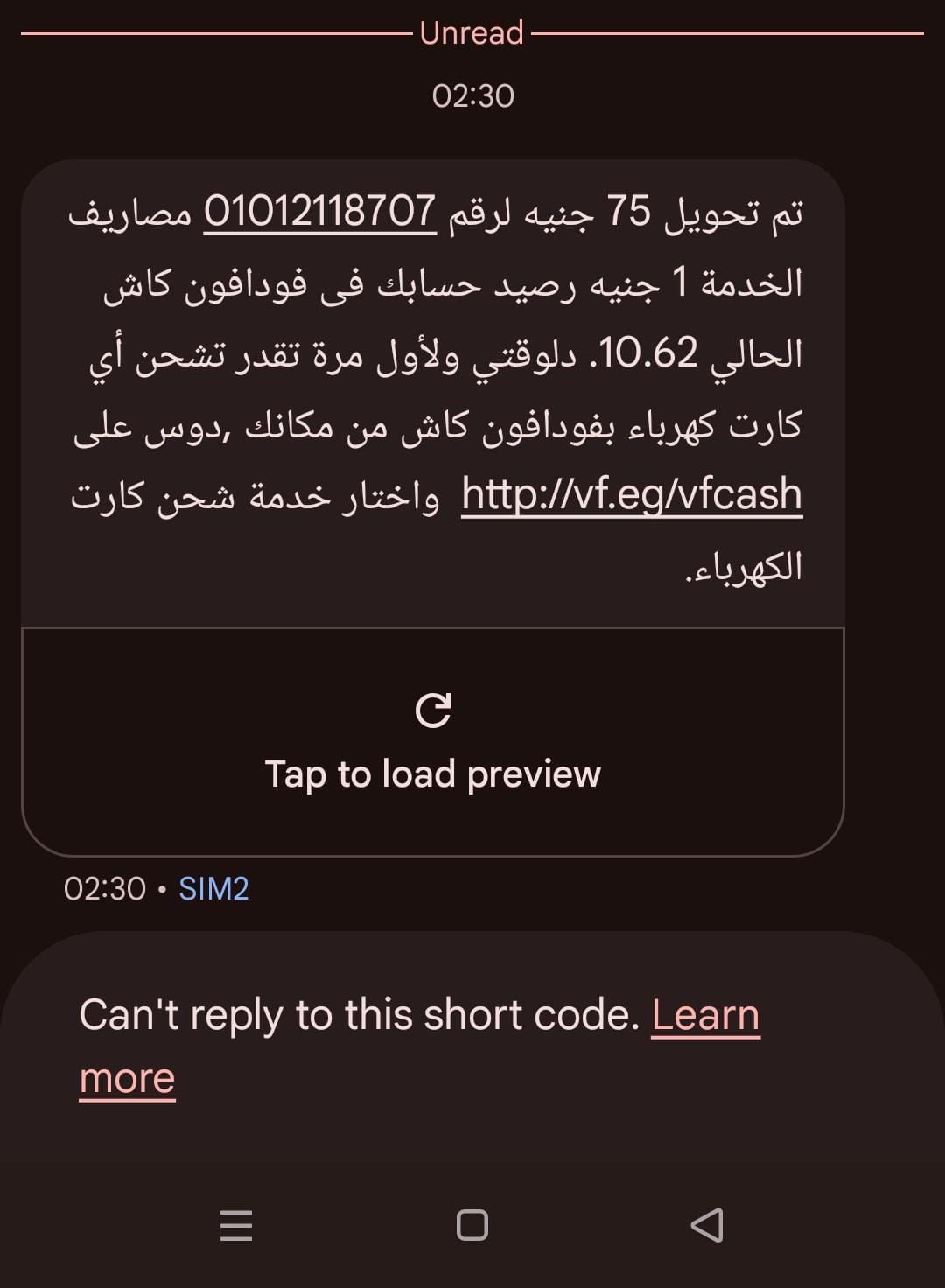Open the recent apps view

click(x=236, y=1225)
